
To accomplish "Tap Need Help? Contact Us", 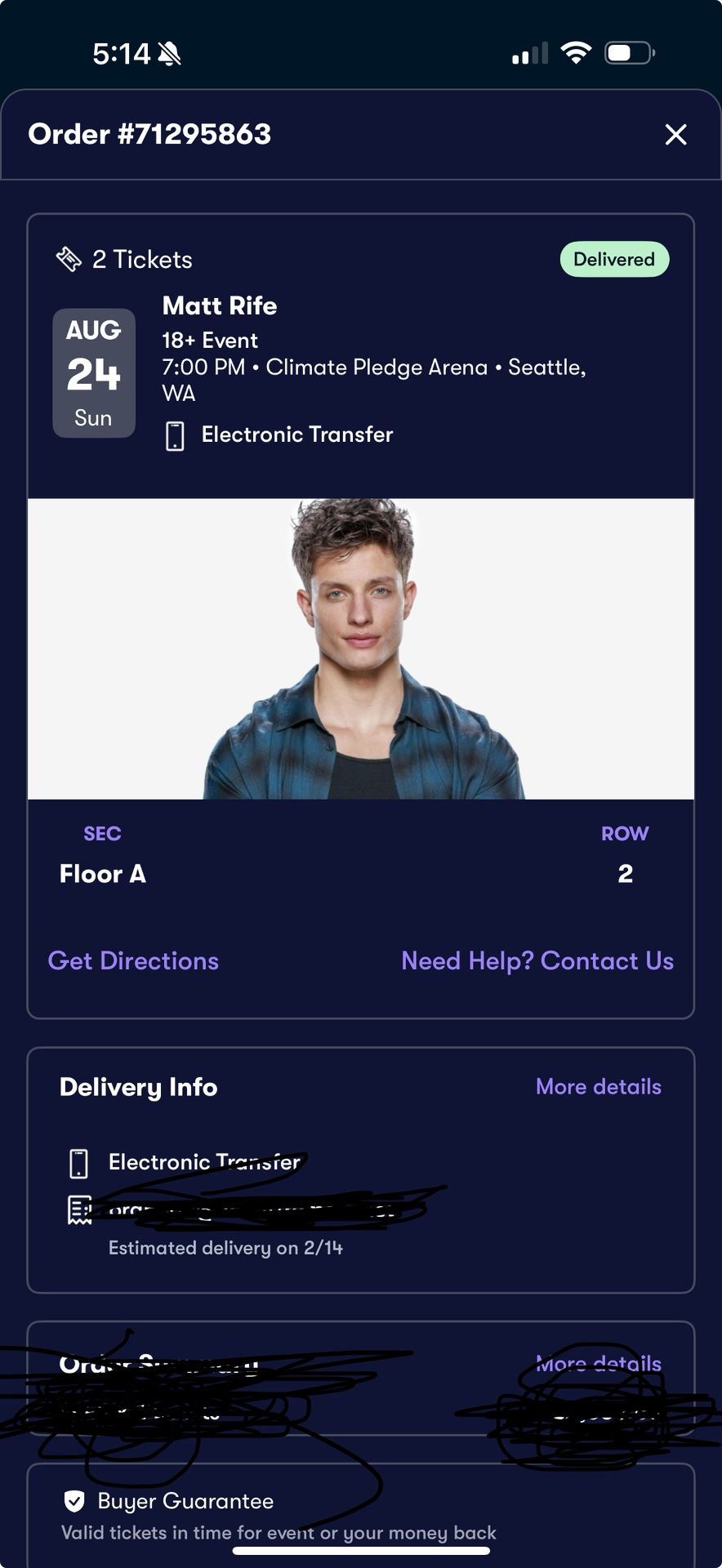I will 537,961.
